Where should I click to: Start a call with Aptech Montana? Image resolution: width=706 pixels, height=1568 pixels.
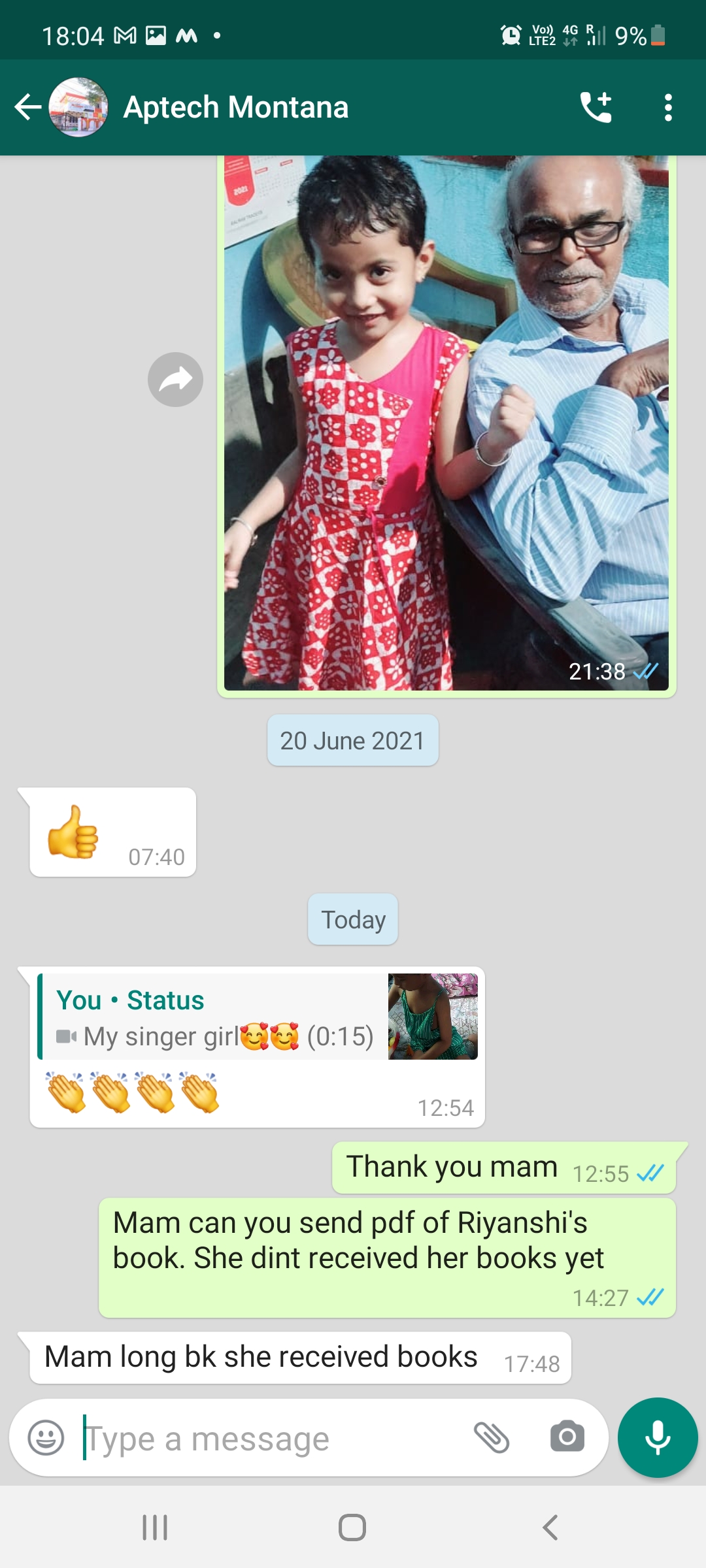click(596, 107)
